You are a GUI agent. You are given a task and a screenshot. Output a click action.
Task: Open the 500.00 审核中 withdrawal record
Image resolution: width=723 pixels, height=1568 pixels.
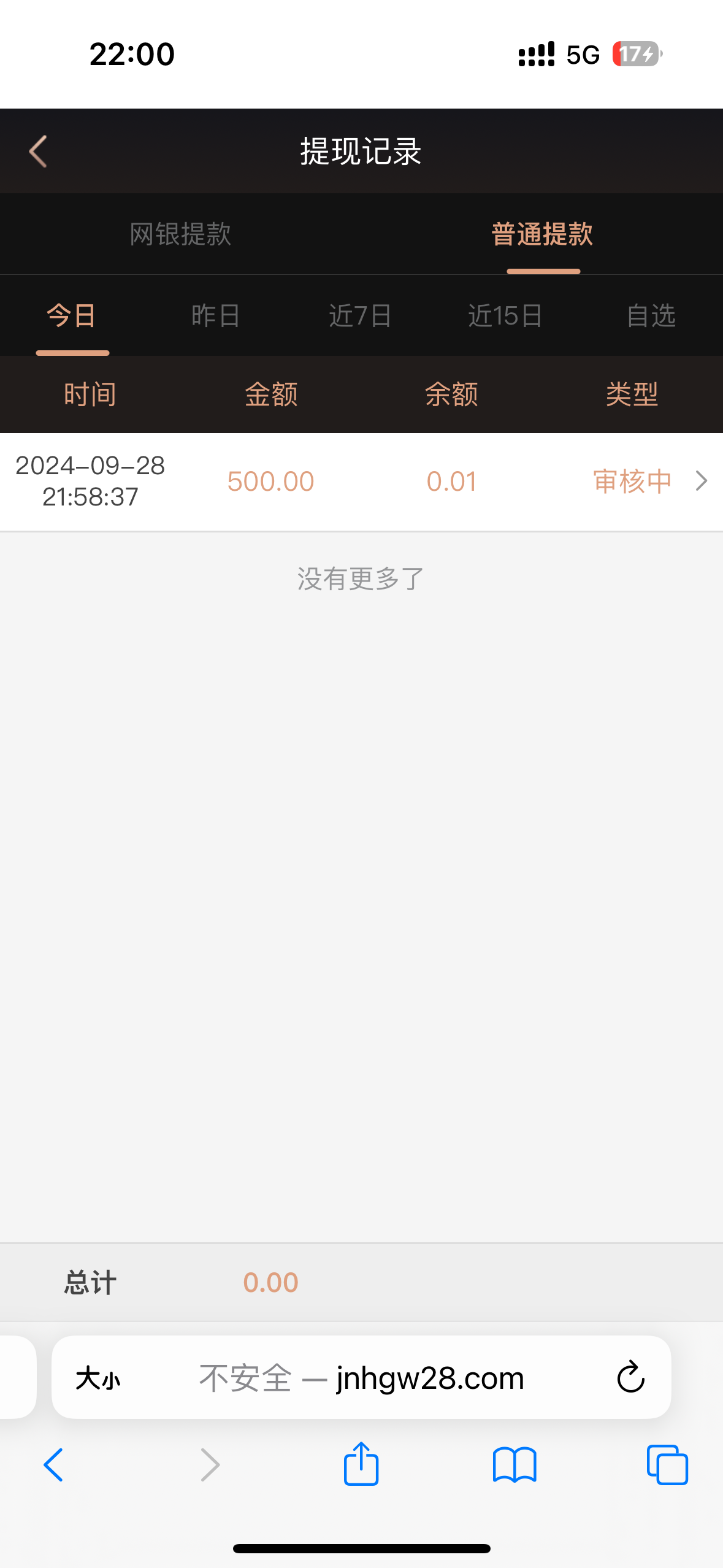click(x=361, y=482)
